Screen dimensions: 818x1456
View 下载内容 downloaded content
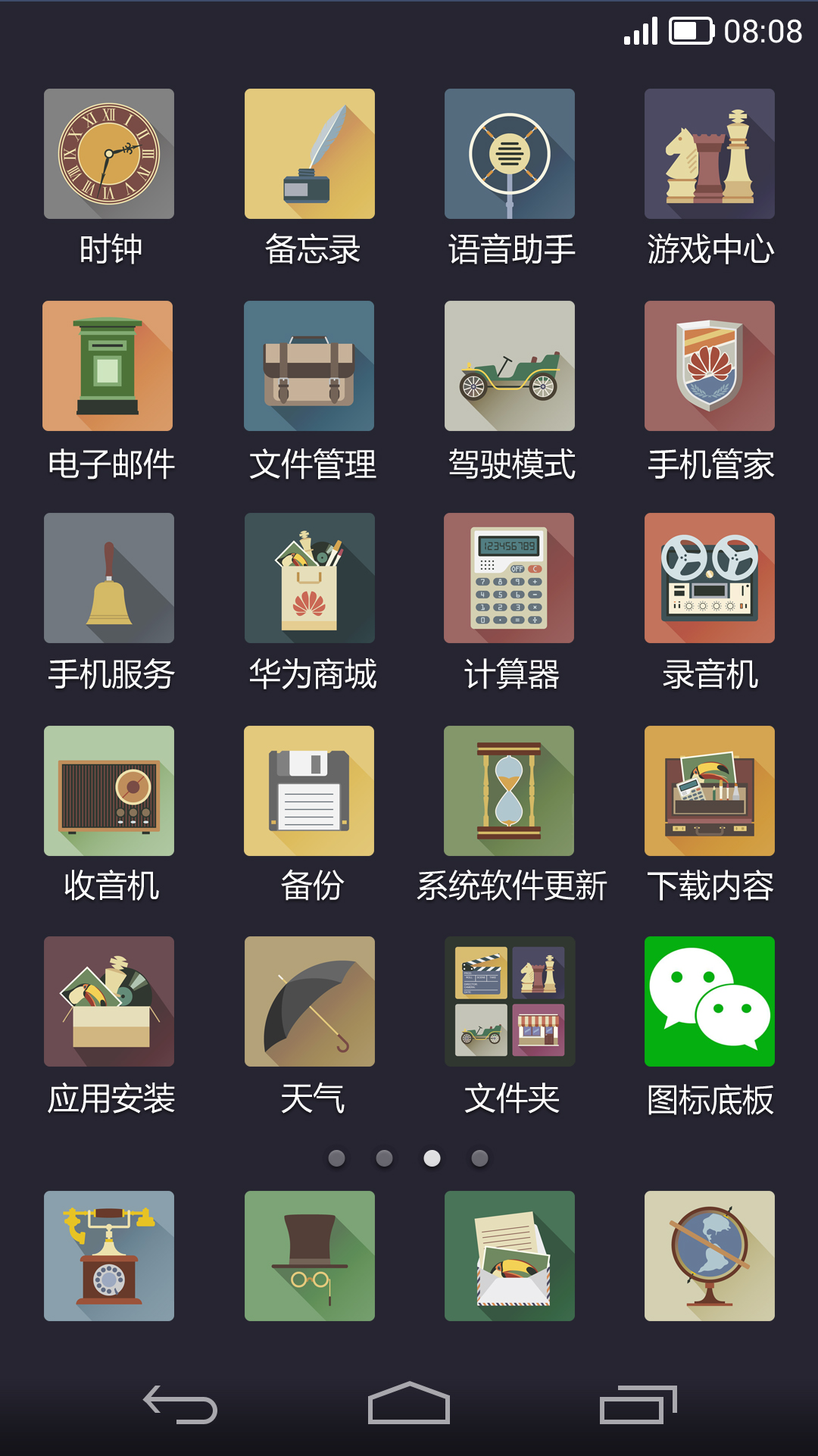pyautogui.click(x=709, y=790)
